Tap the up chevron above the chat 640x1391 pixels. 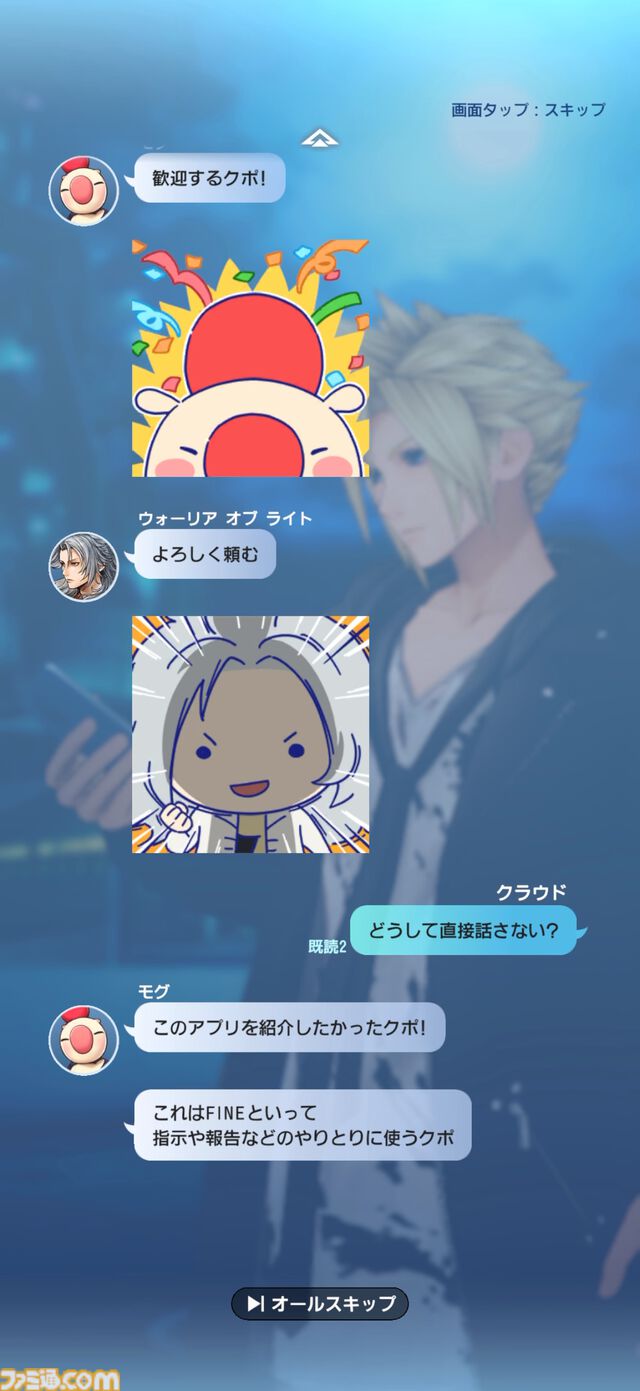[x=320, y=138]
